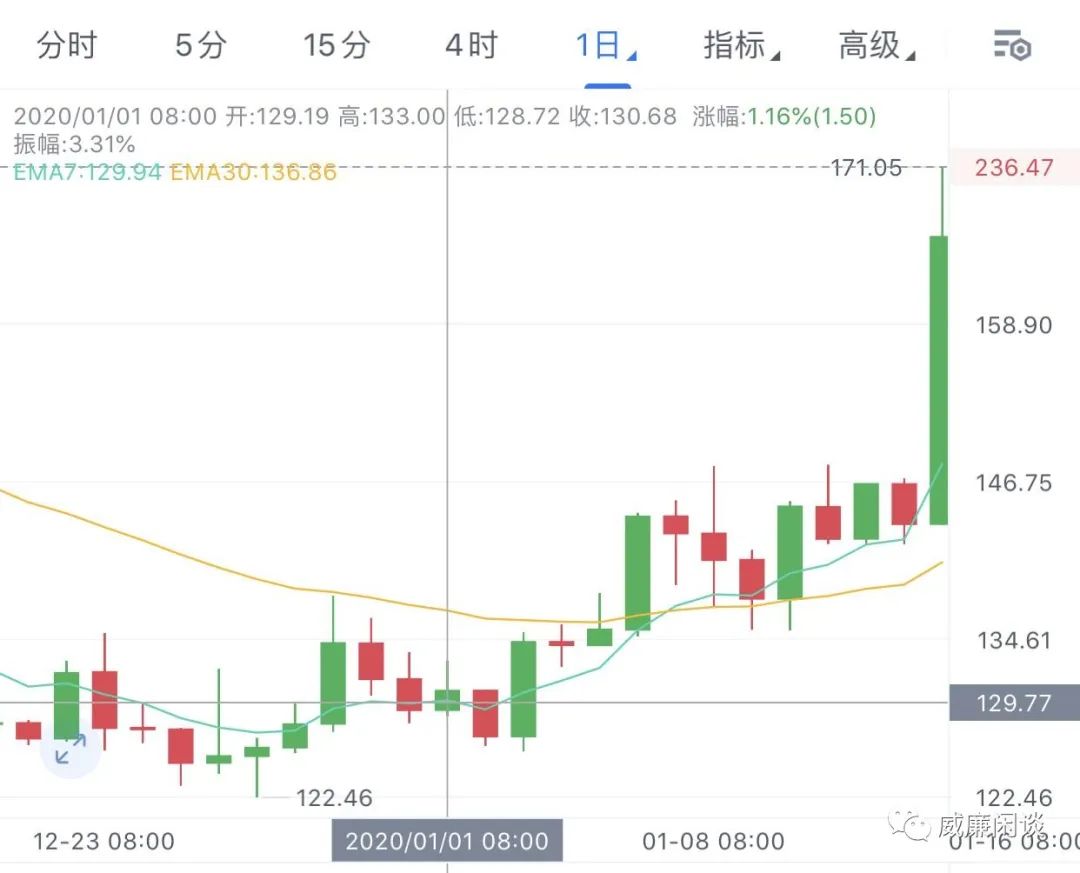The height and width of the screenshot is (873, 1080).
Task: Open the 1日 interval dropdown
Action: pos(604,45)
